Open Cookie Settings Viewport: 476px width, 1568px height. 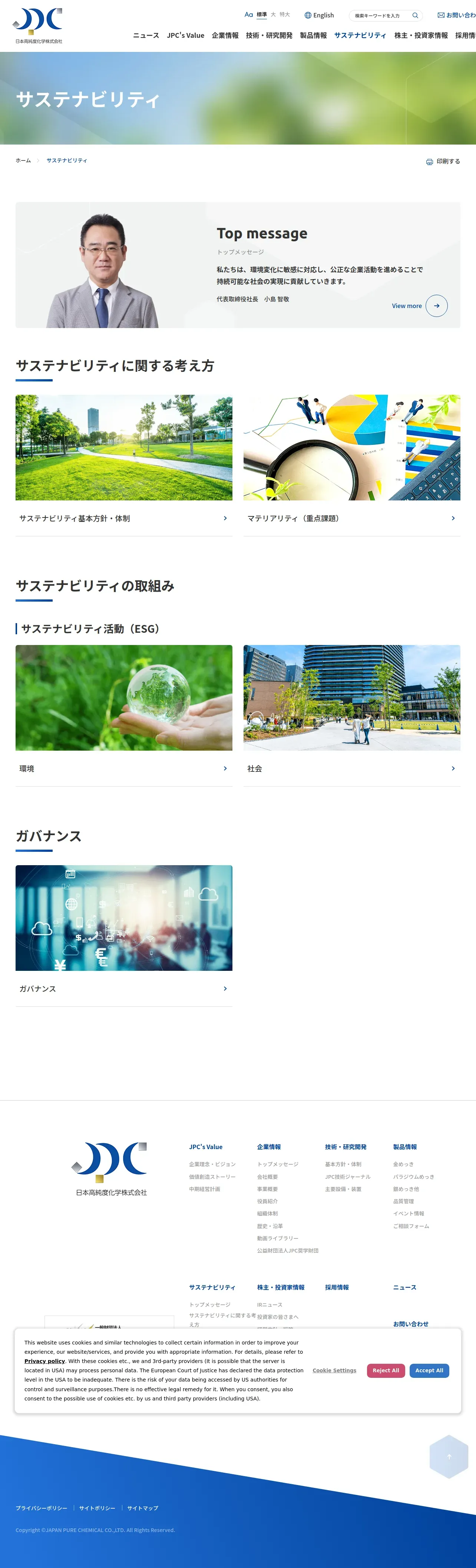[x=334, y=1370]
